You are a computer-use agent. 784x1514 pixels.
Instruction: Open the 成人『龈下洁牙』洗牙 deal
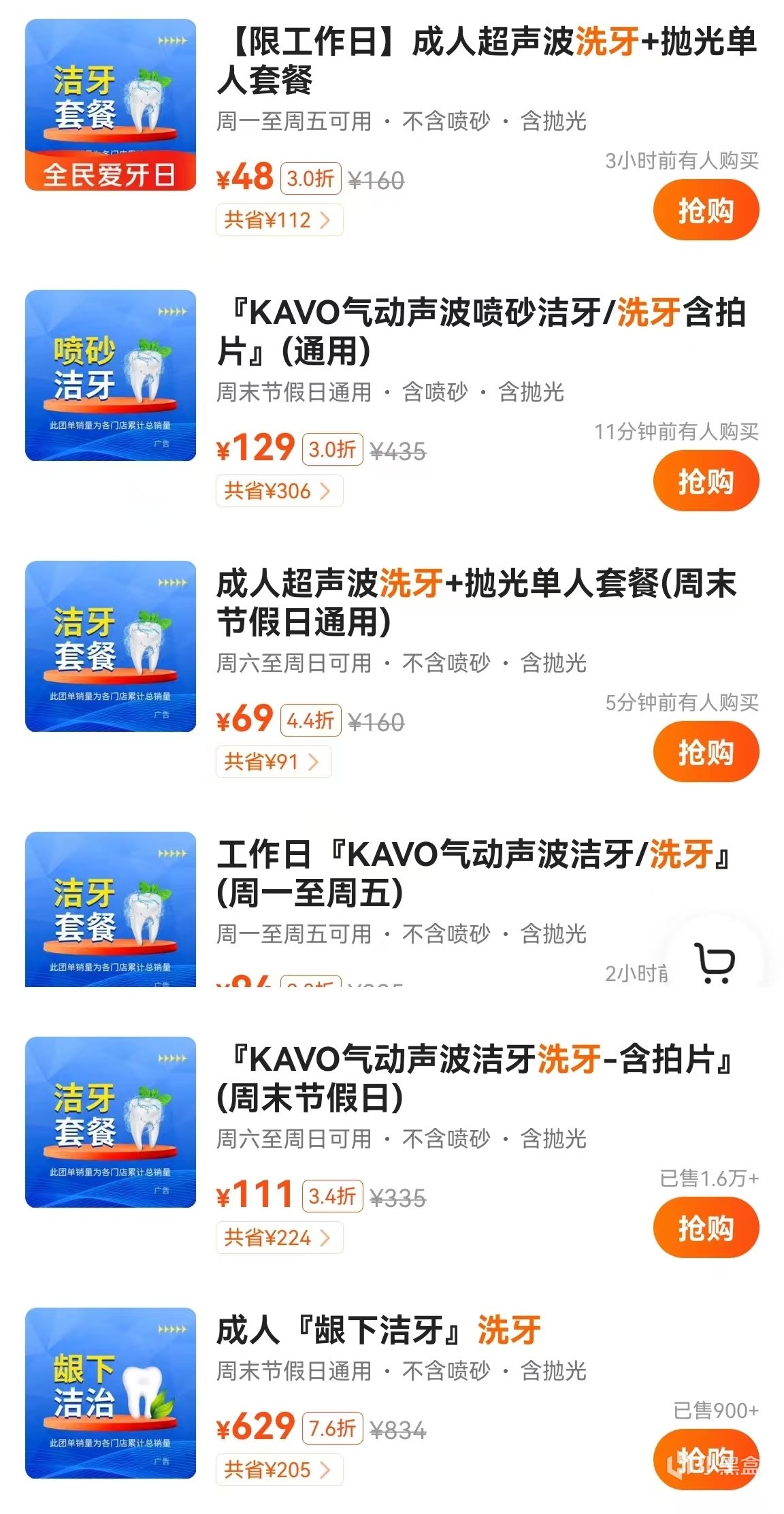point(378,1330)
